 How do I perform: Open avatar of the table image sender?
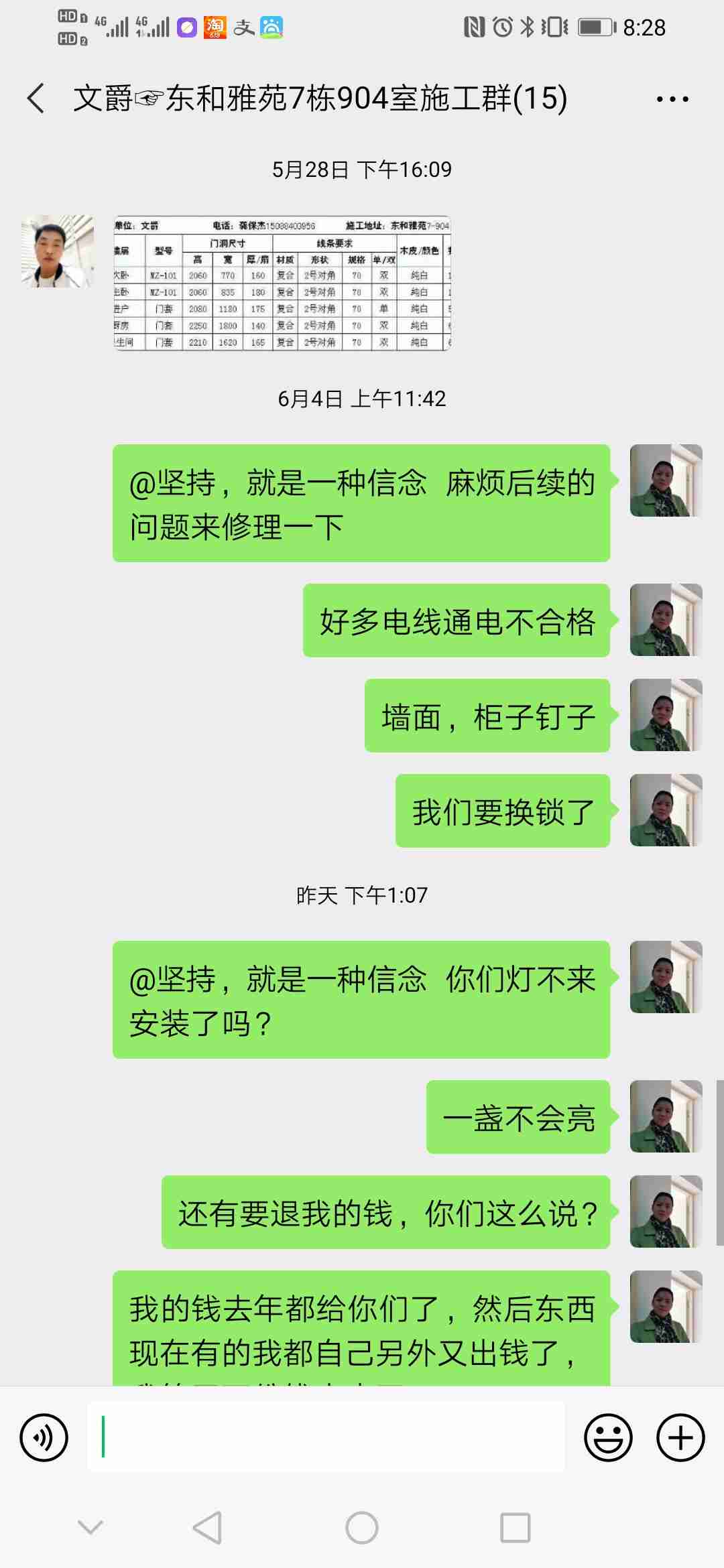pyautogui.click(x=58, y=251)
